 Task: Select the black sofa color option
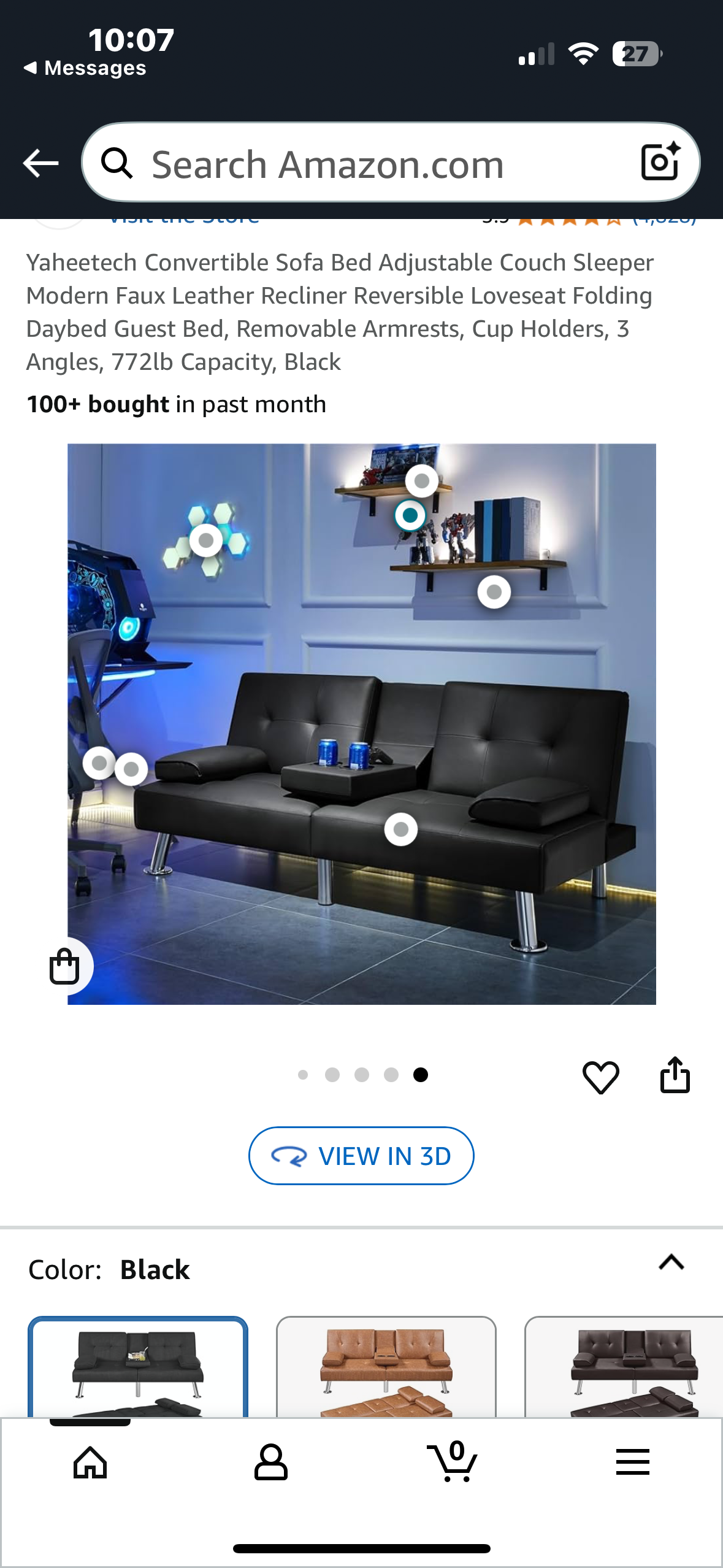(138, 1367)
